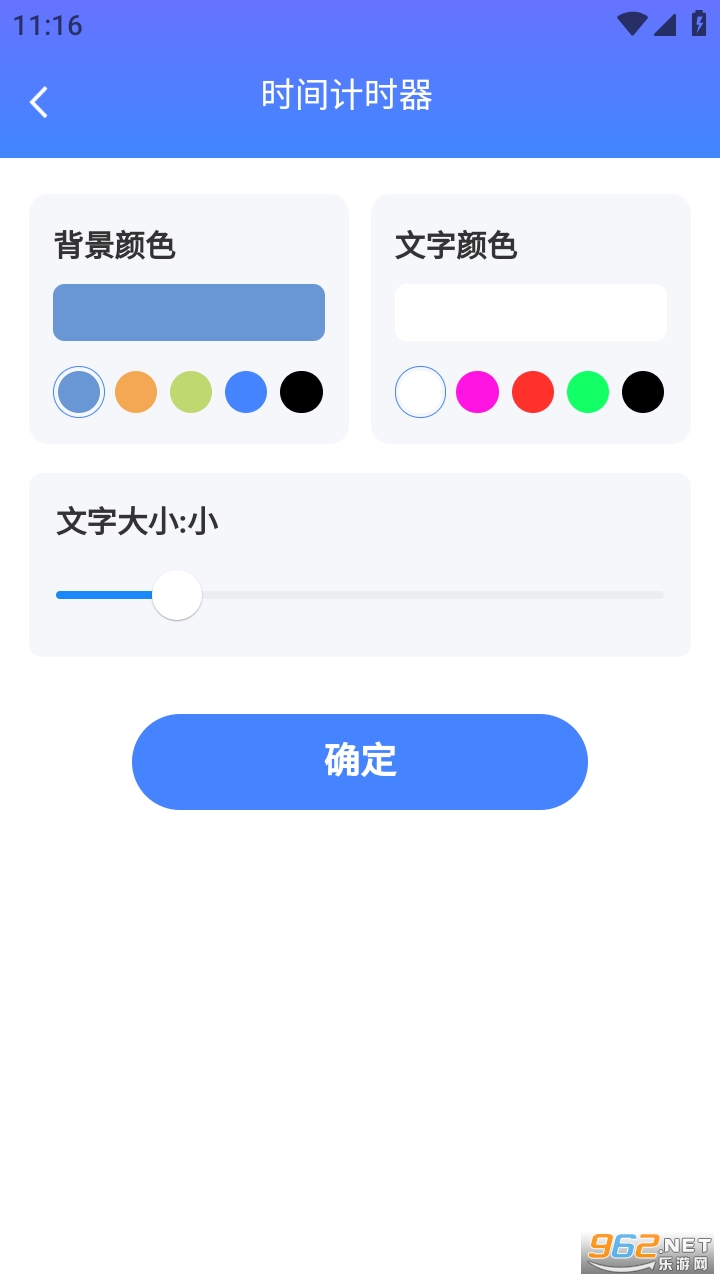Select the steel blue background color
720x1280 pixels.
(79, 392)
